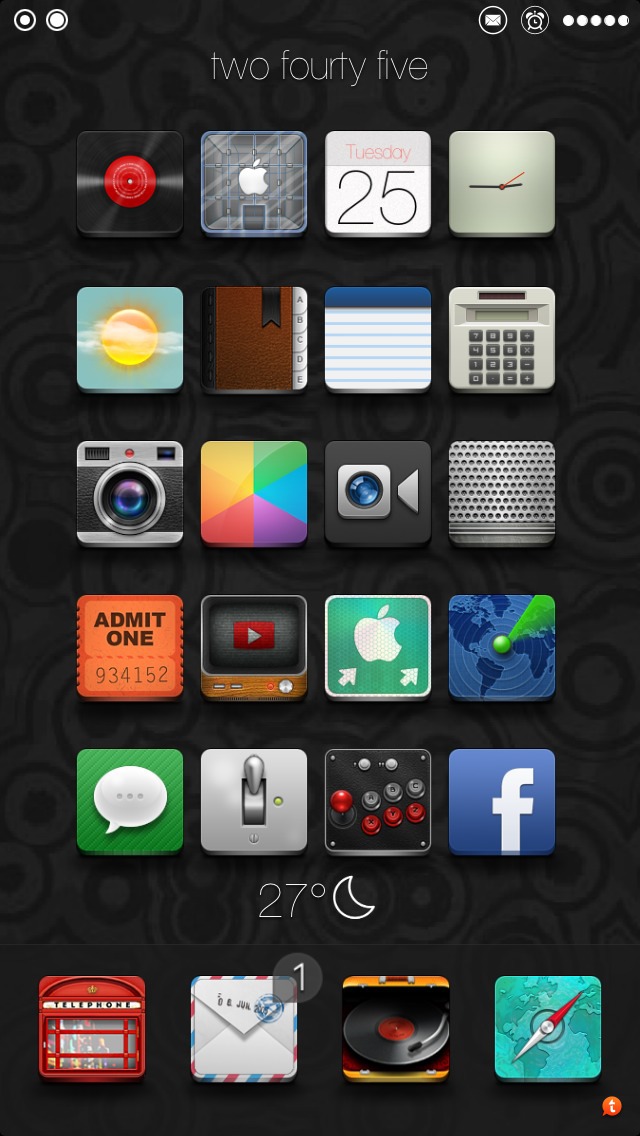Open the radar world map app
Screen dimensions: 640x1136
[x=502, y=647]
